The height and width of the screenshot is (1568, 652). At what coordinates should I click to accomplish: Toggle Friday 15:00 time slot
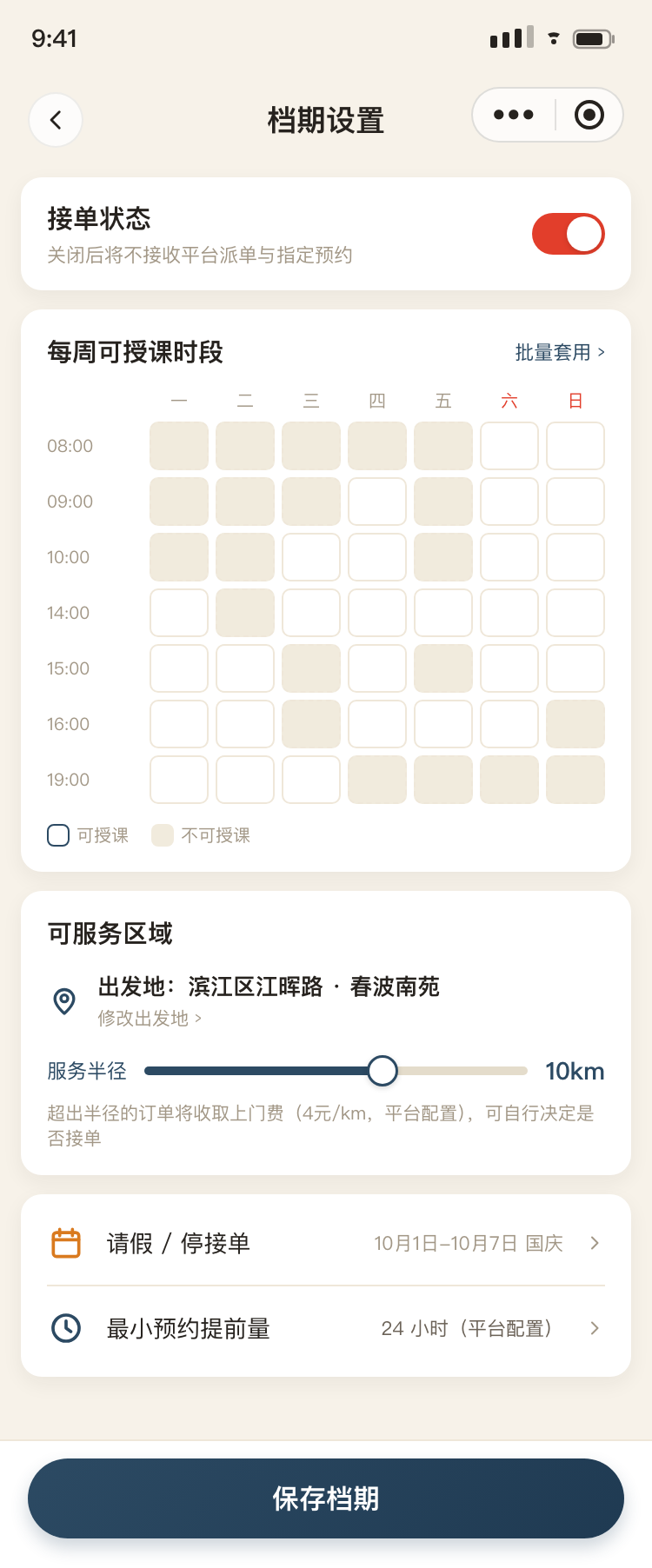(x=443, y=668)
